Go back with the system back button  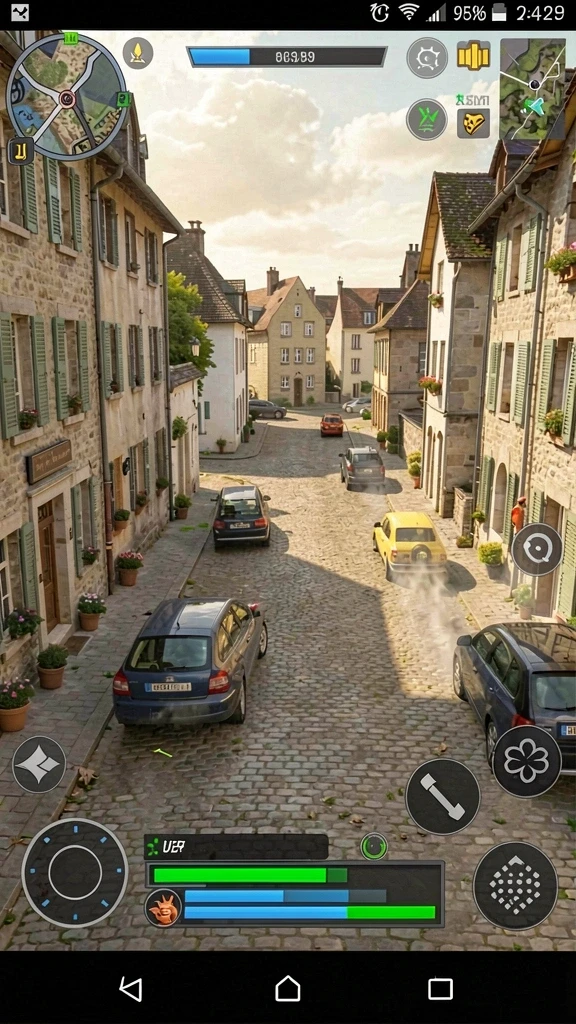pyautogui.click(x=131, y=989)
